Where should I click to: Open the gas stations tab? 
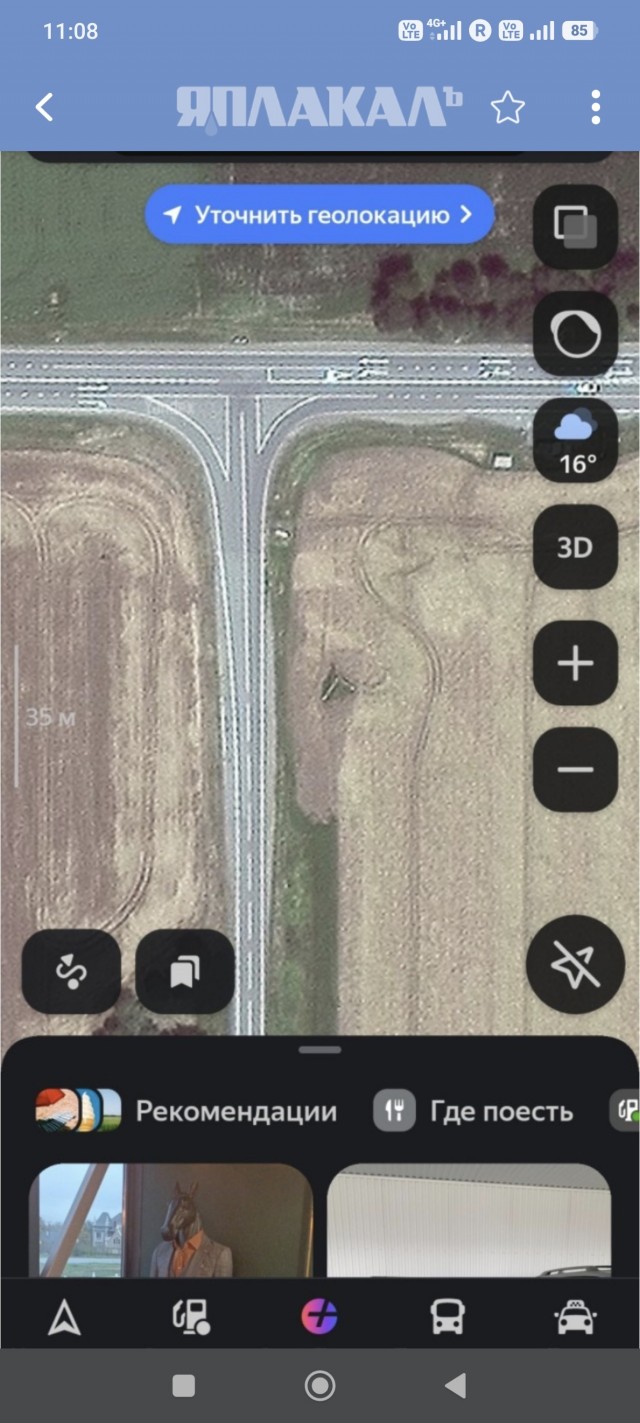tap(190, 1318)
